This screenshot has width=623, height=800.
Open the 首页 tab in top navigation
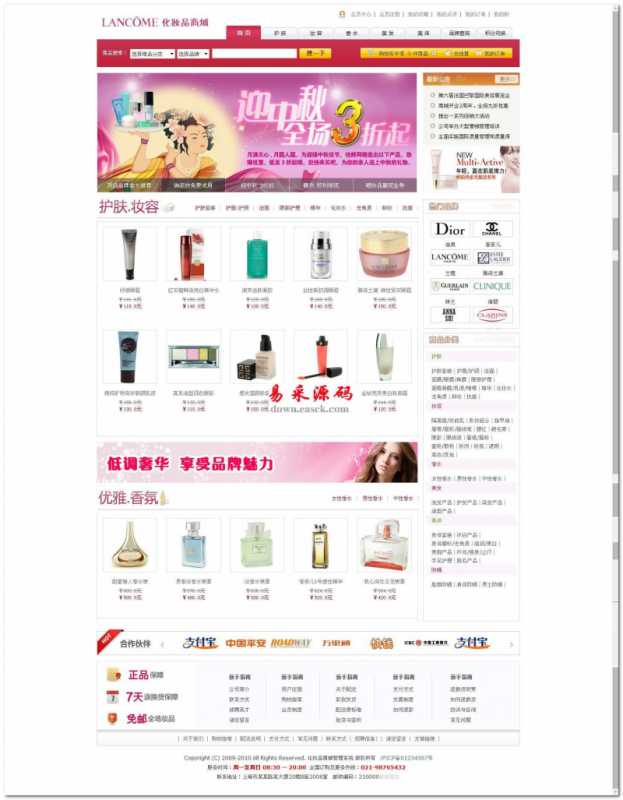243,33
